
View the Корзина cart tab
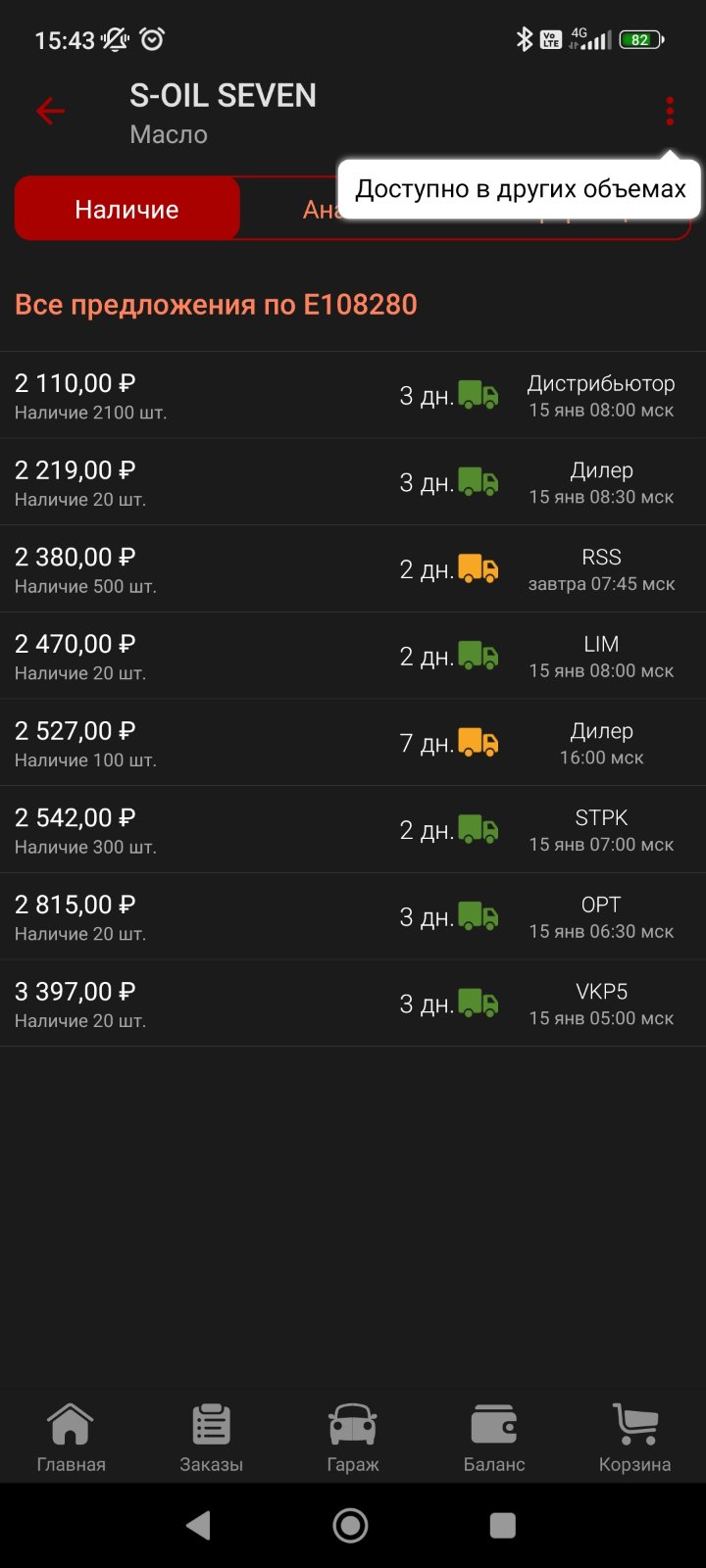[x=635, y=1438]
